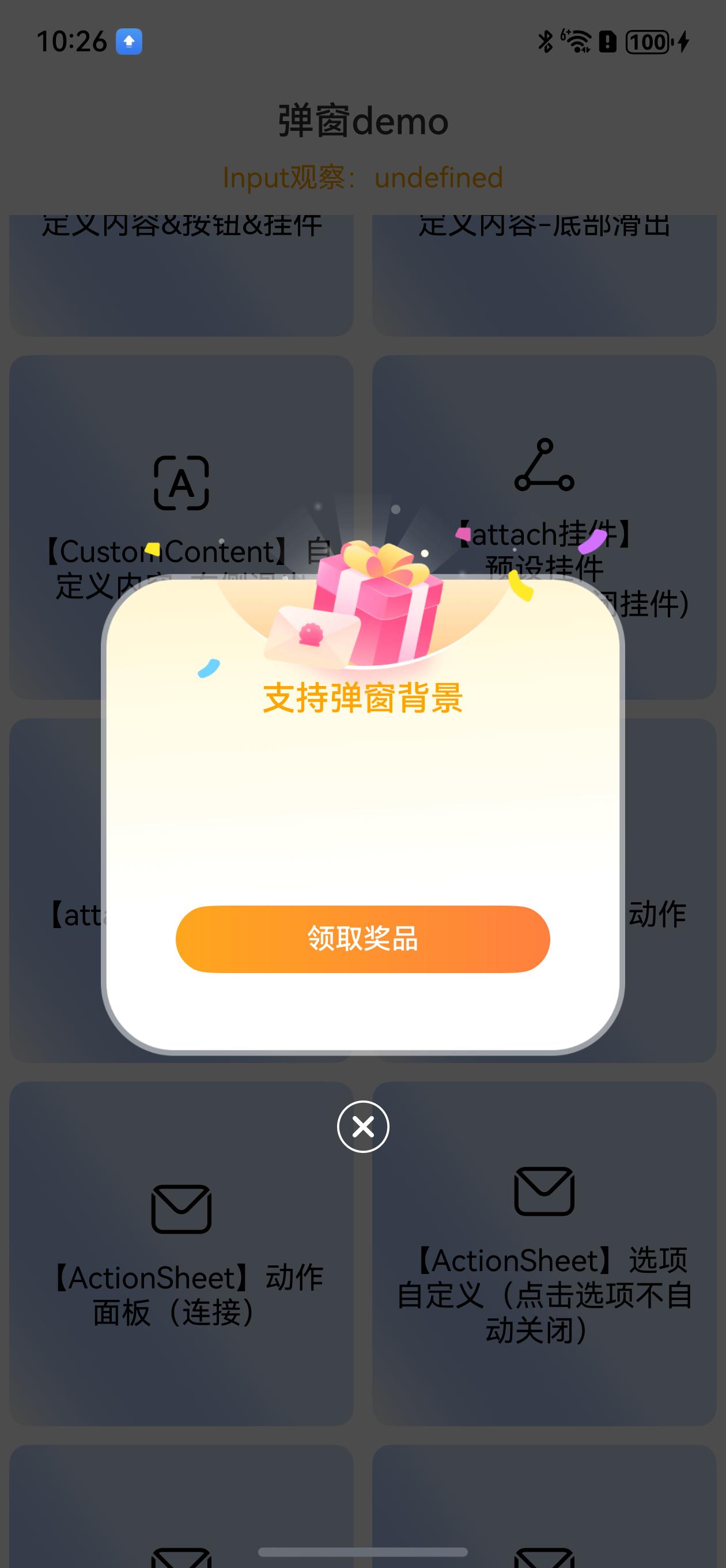Tap the envelope icon above 【ActionSheet】动作面板（连接）

point(182,1208)
